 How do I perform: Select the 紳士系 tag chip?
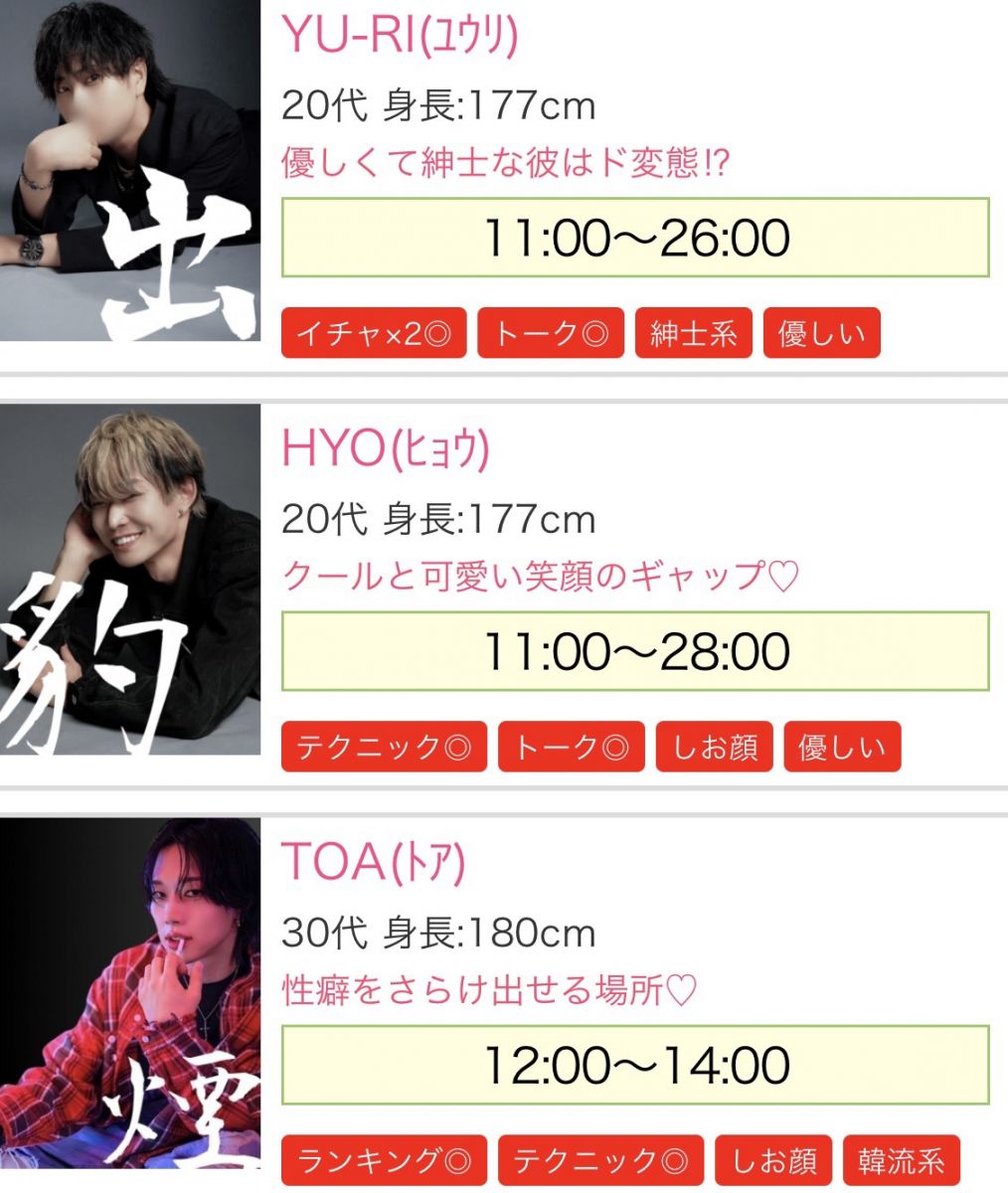click(693, 334)
